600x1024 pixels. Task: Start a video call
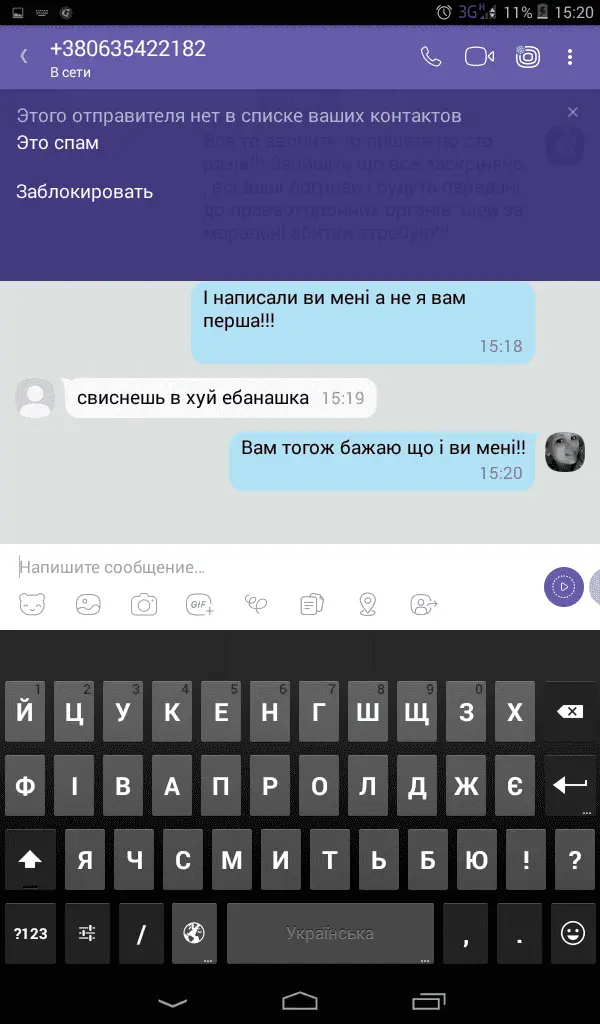[480, 57]
